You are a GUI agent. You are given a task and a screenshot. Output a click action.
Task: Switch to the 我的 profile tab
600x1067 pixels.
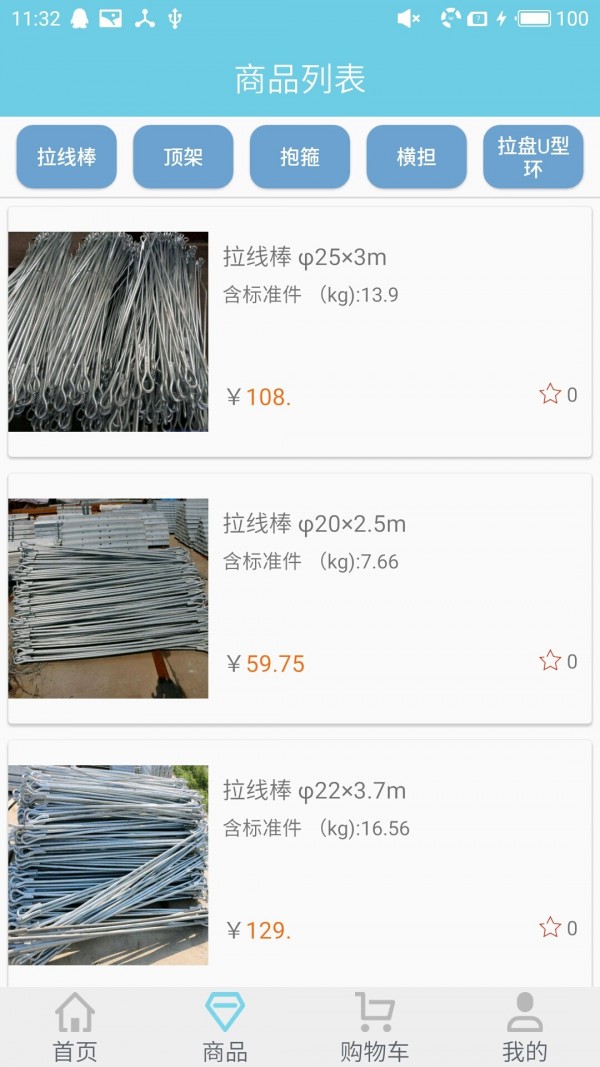(524, 1028)
